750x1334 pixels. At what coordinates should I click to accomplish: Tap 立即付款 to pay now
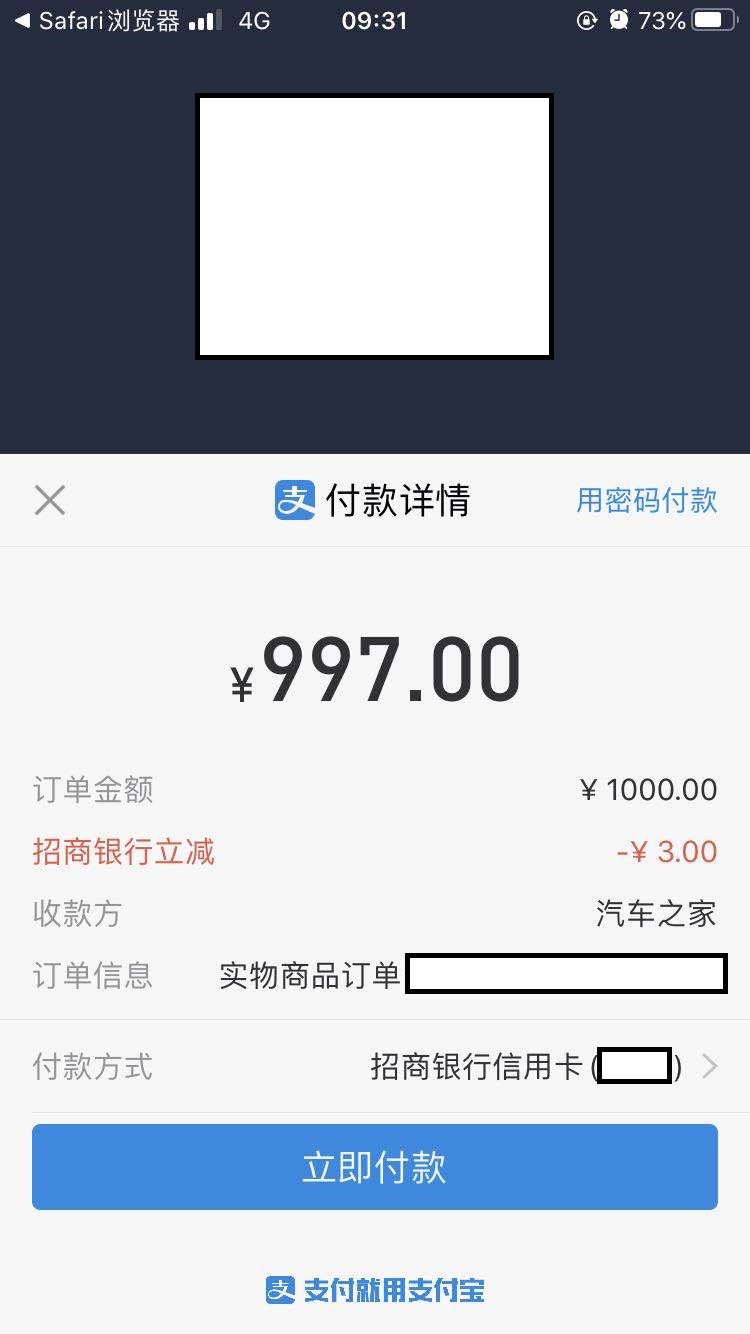tap(374, 1167)
